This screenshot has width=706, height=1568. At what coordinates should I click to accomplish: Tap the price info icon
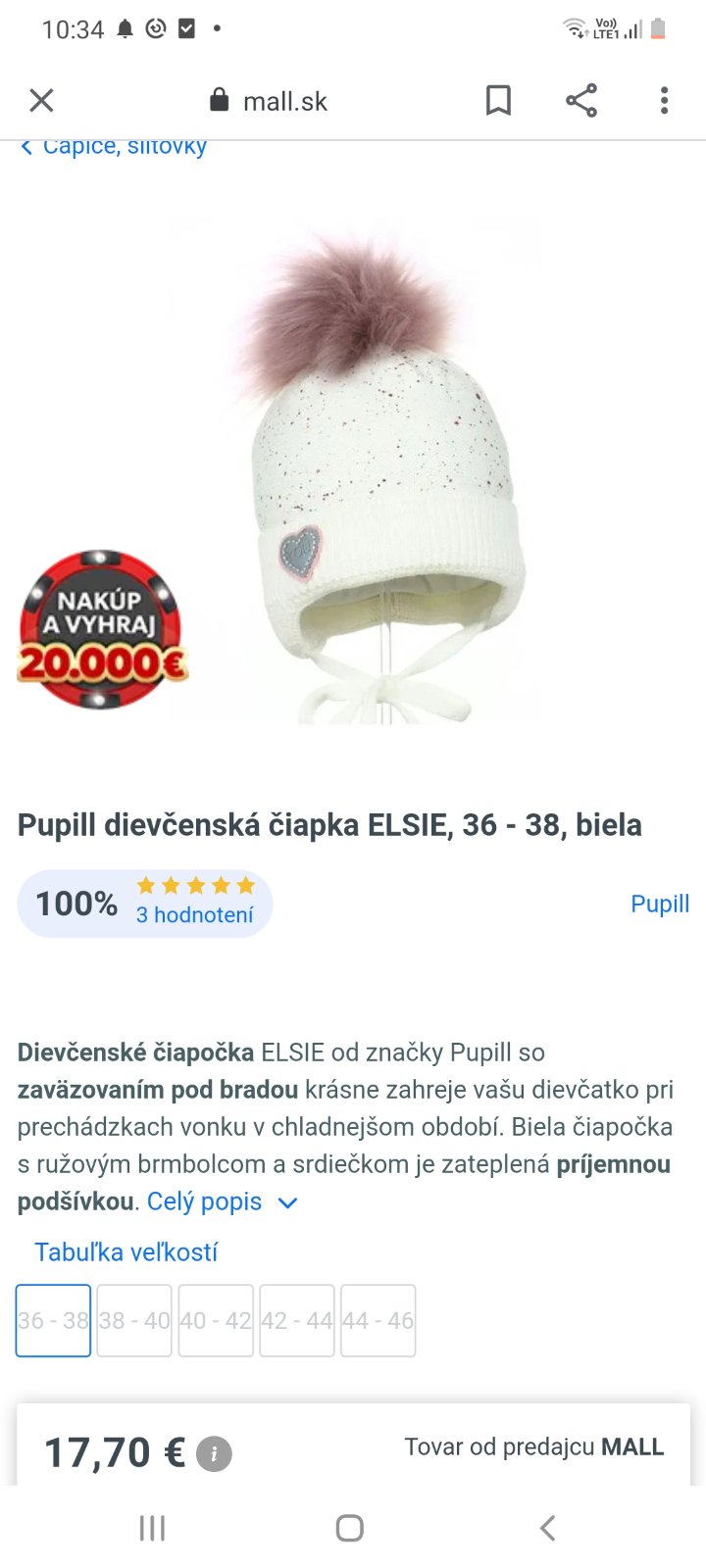[214, 1453]
